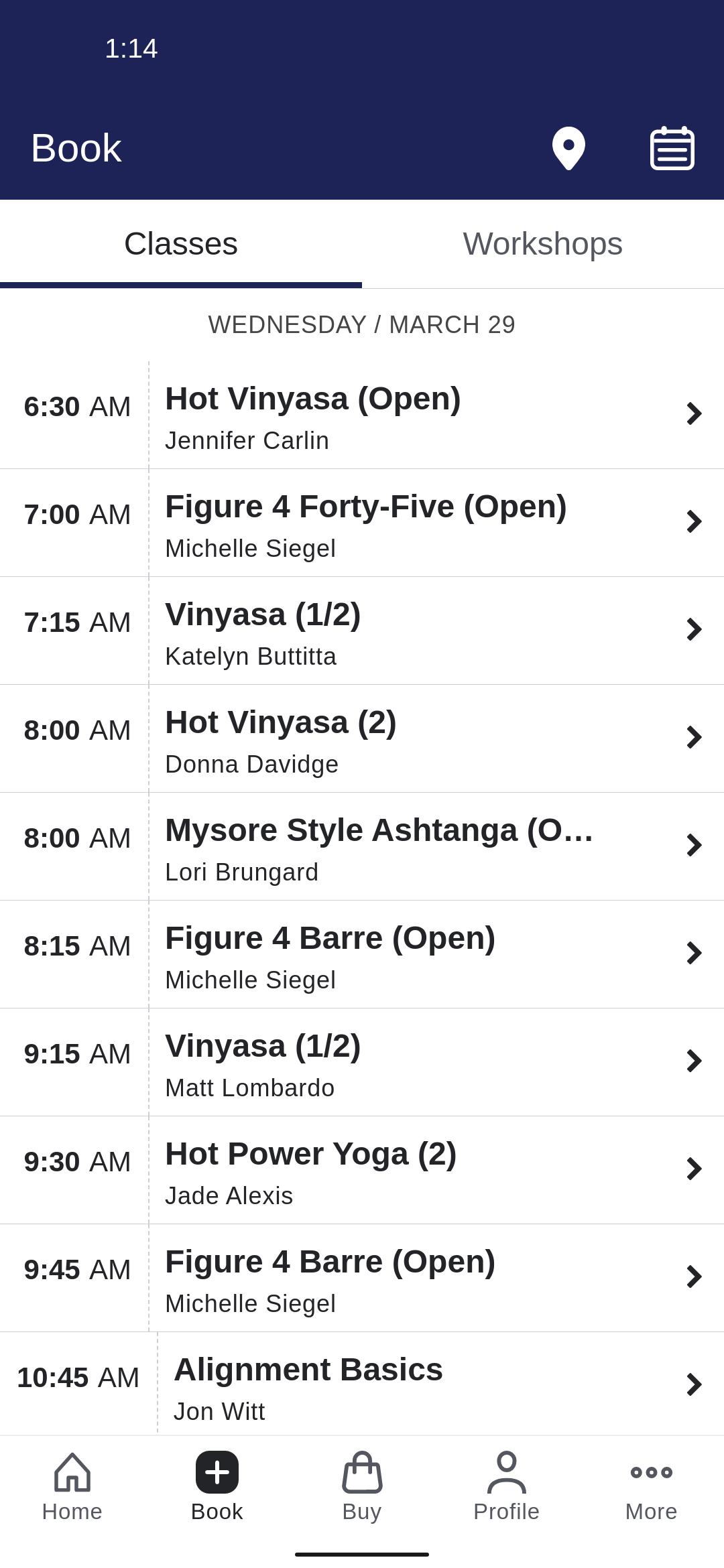Open Vinyasa (1/2) with Matt Lombardo
The height and width of the screenshot is (1568, 724).
[x=362, y=1063]
